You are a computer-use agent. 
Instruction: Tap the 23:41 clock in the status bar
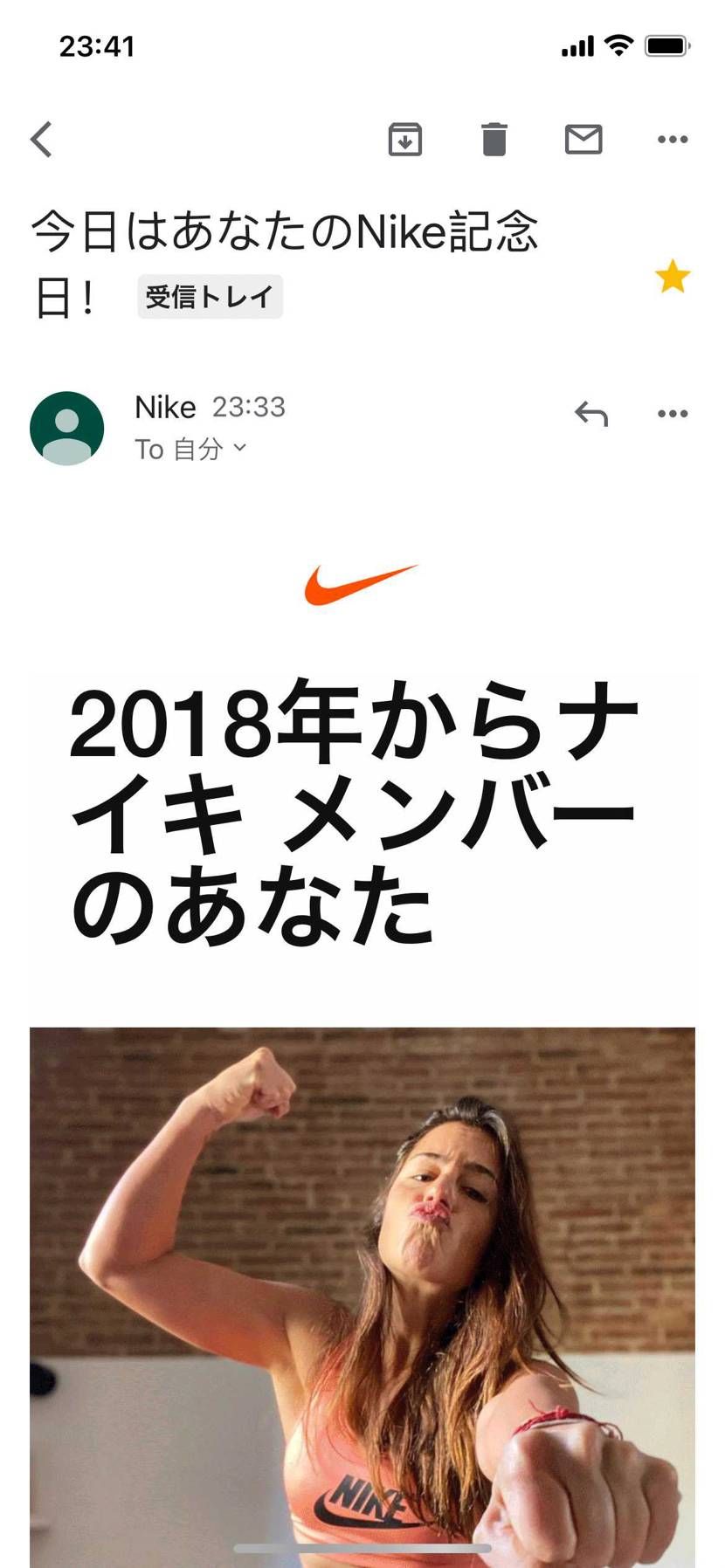click(x=98, y=45)
